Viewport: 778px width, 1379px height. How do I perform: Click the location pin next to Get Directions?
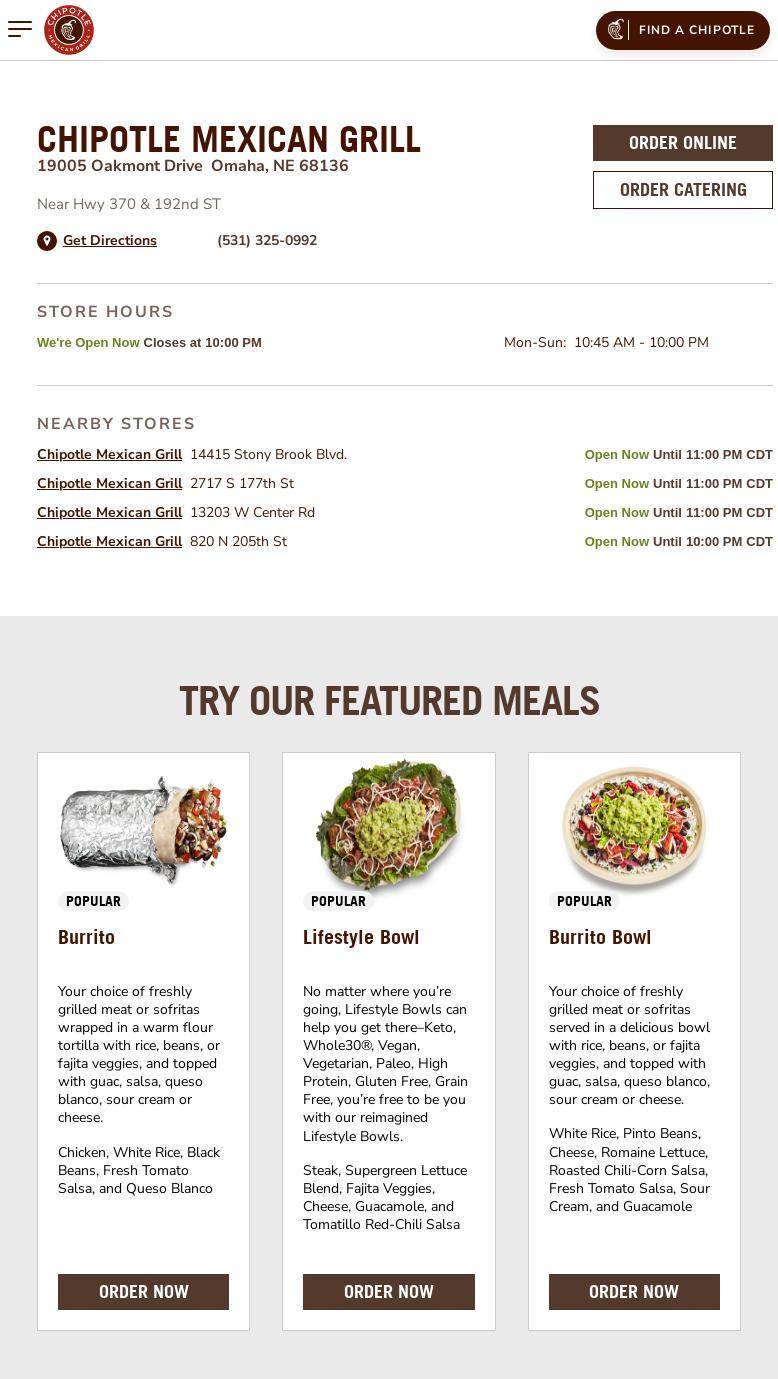[x=47, y=241]
